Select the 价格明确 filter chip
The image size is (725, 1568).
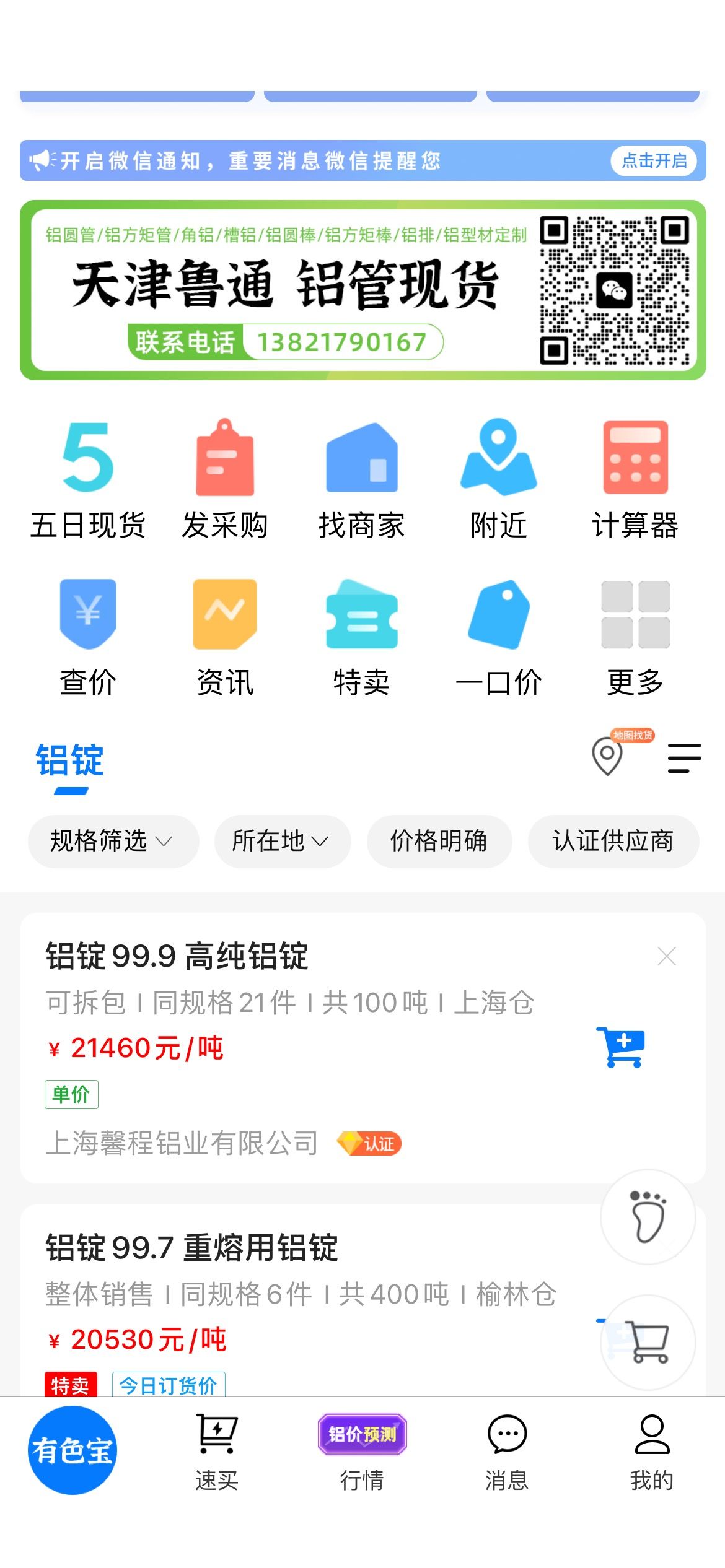(x=439, y=841)
